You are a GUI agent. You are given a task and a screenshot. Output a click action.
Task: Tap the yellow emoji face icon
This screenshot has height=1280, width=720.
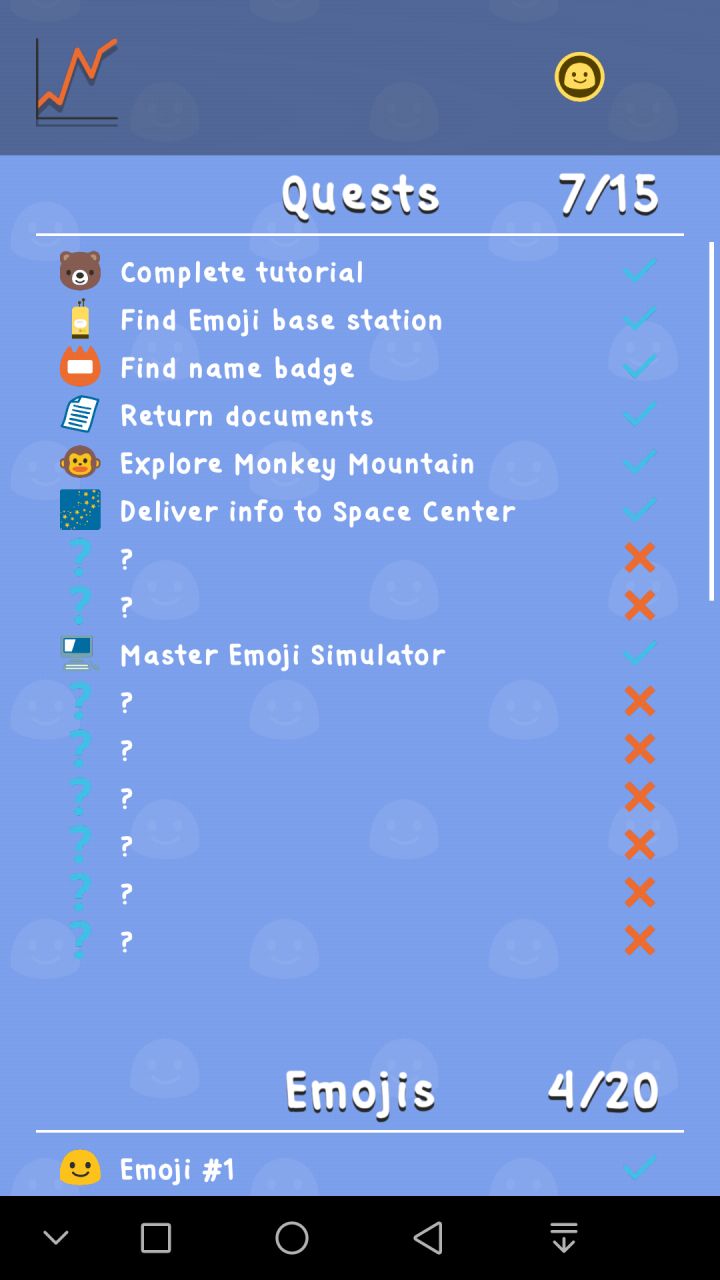pos(580,77)
